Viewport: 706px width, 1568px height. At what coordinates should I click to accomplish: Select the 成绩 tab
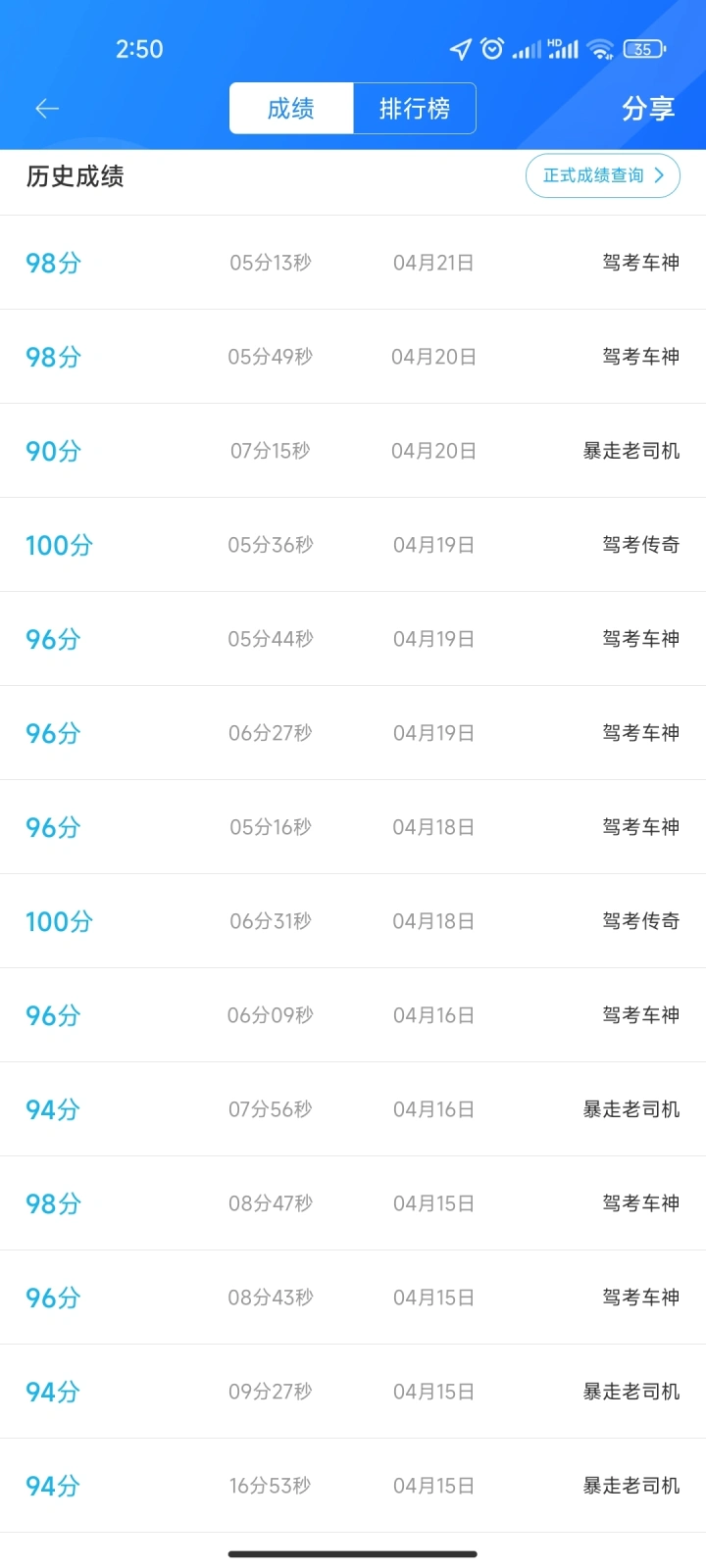(x=291, y=108)
